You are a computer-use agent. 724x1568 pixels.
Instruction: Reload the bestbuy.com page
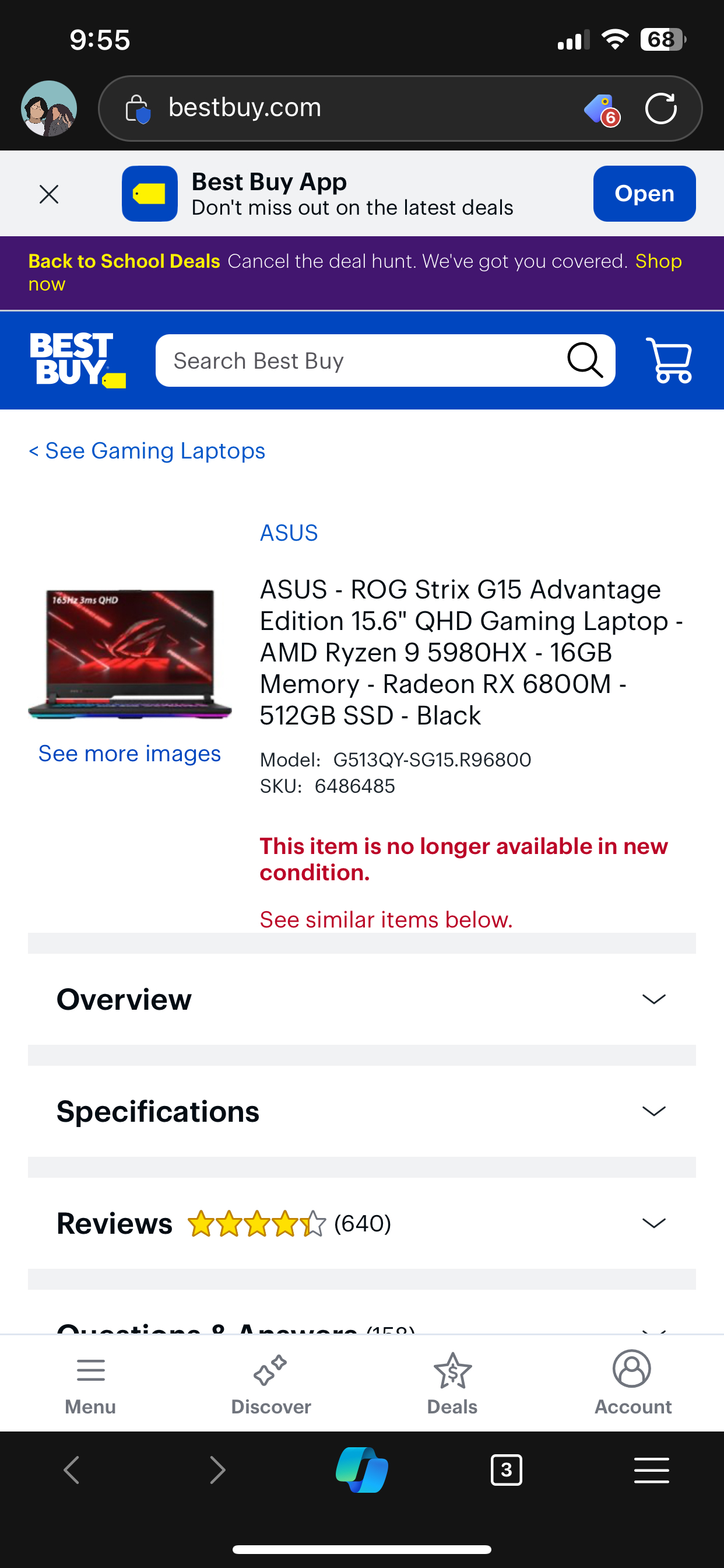tap(660, 109)
